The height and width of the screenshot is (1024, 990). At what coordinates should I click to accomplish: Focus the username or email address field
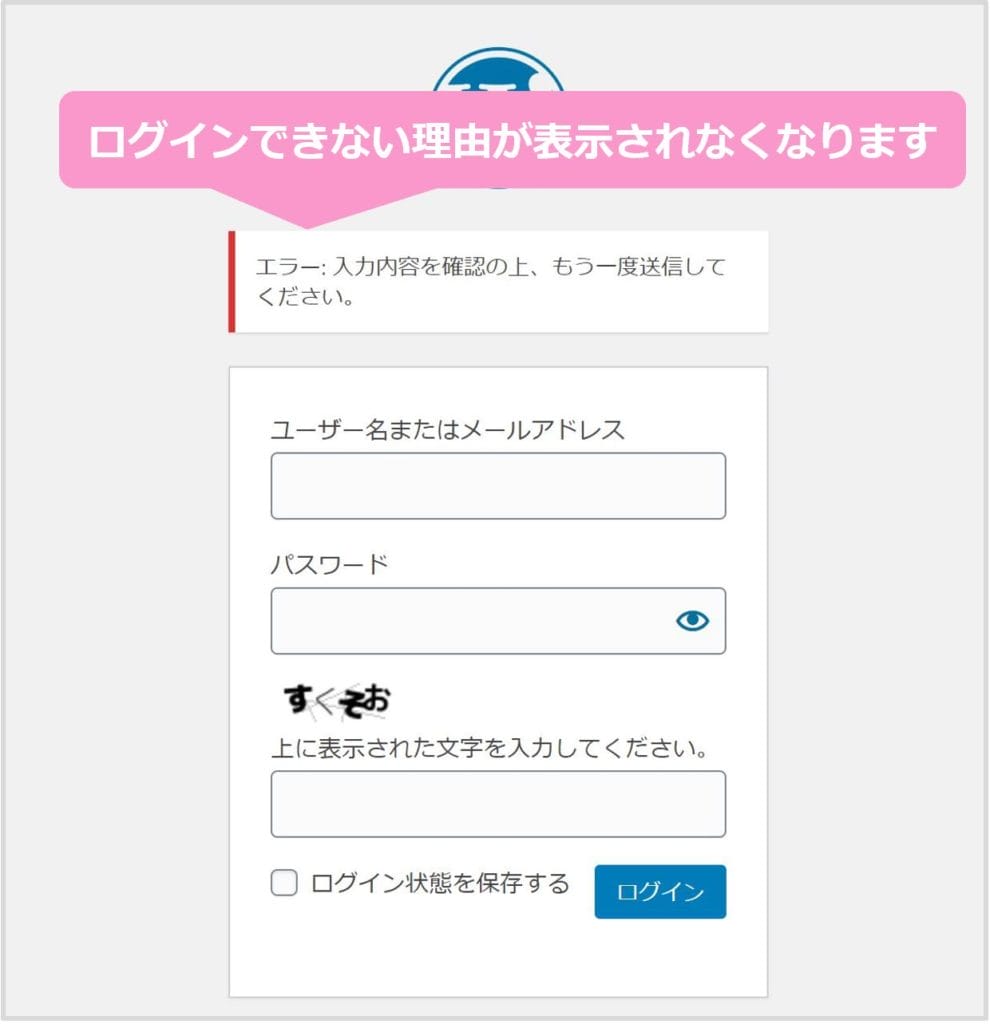point(497,486)
